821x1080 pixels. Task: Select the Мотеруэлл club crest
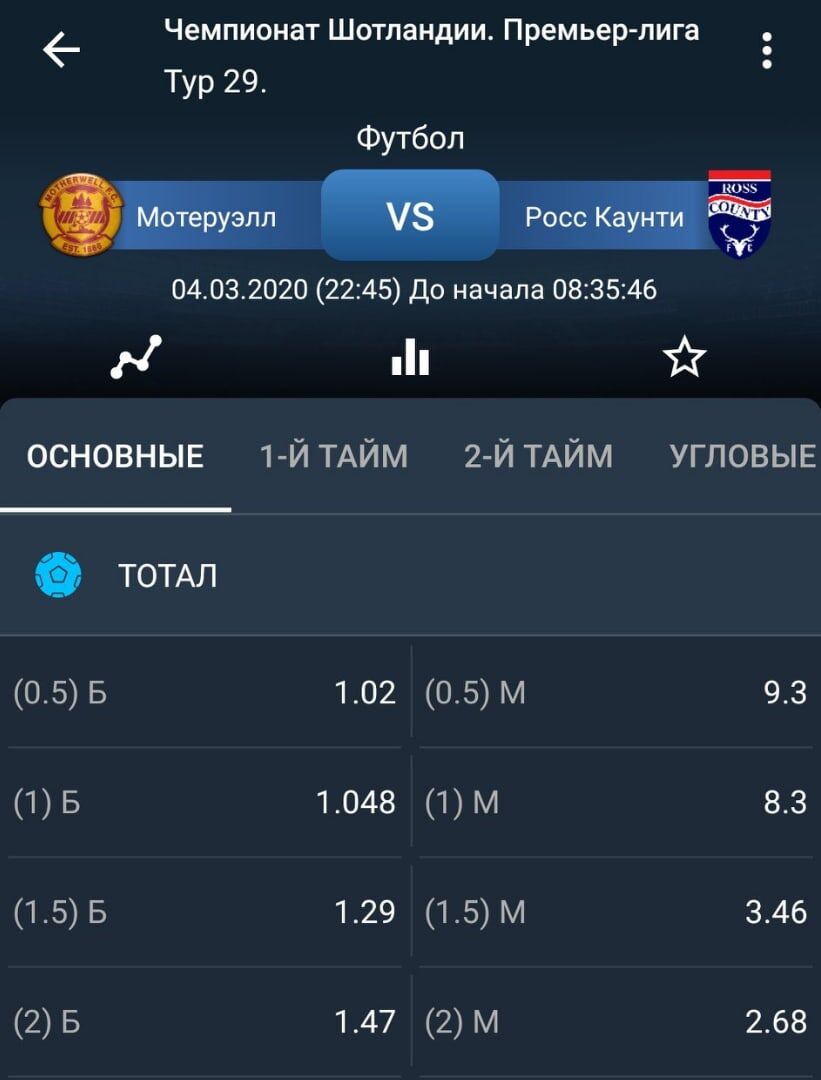pyautogui.click(x=78, y=213)
